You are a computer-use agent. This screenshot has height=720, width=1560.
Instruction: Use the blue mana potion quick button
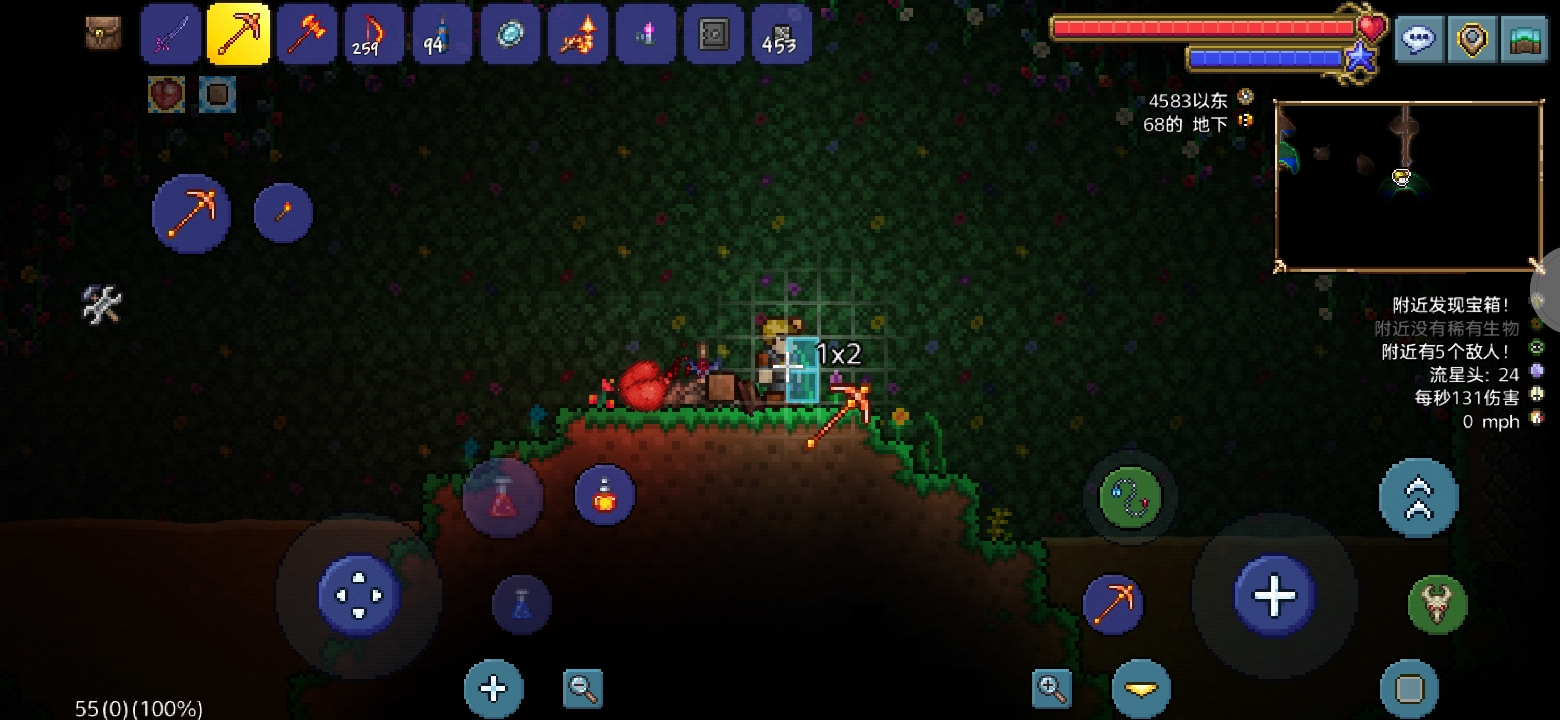[x=521, y=604]
